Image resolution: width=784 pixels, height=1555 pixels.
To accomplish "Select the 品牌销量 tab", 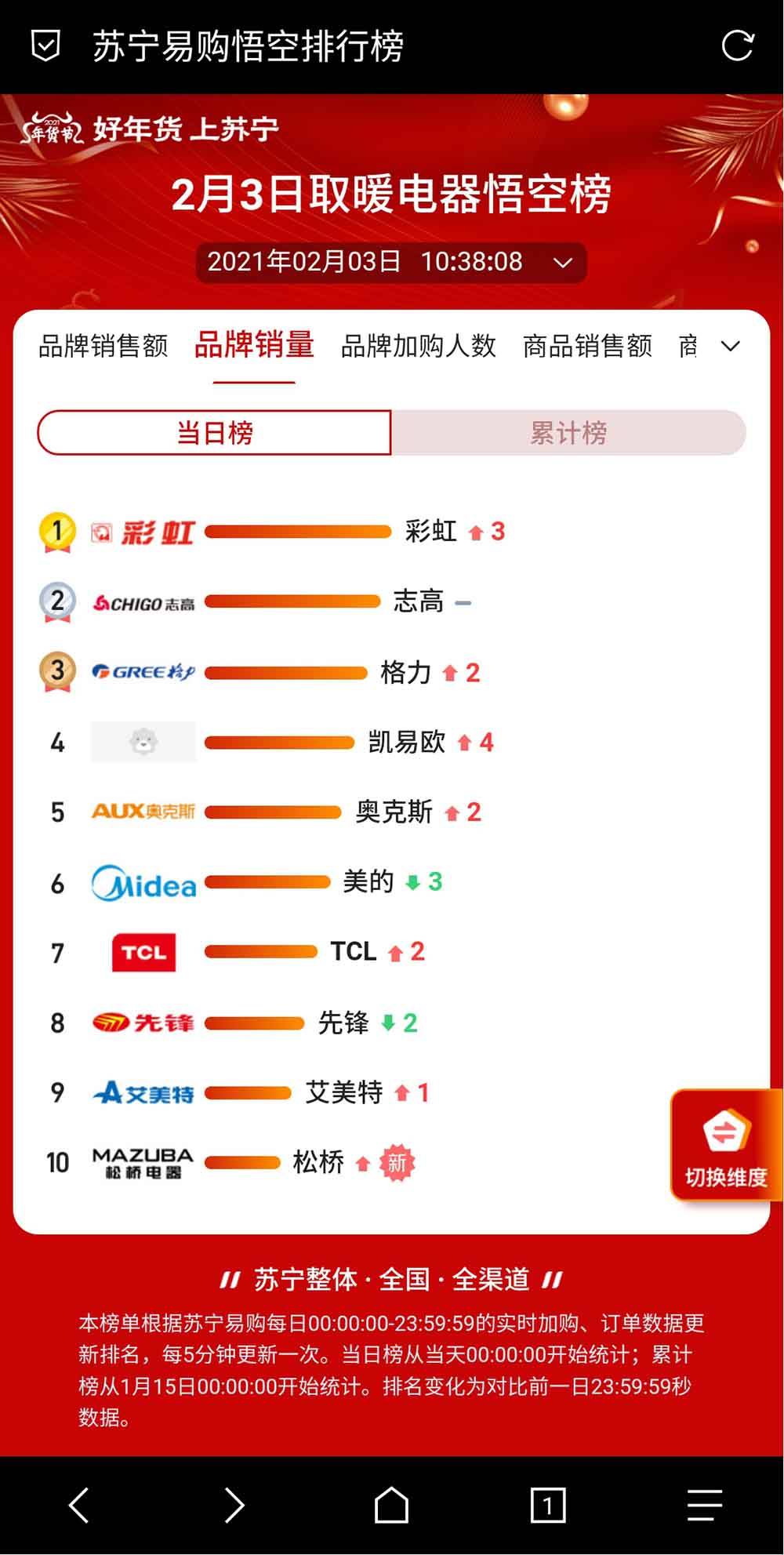I will coord(254,346).
